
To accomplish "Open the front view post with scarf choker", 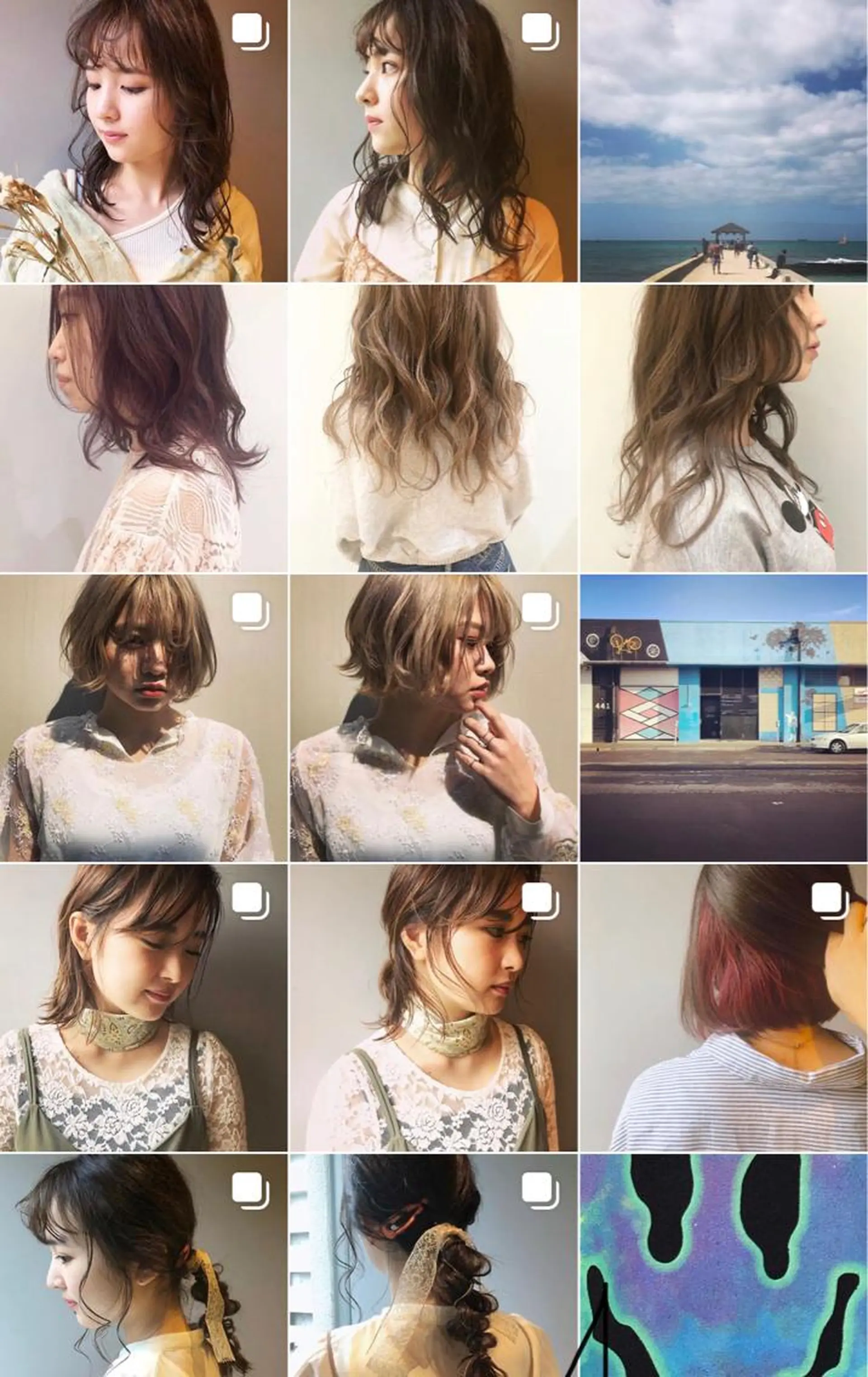I will [143, 1008].
